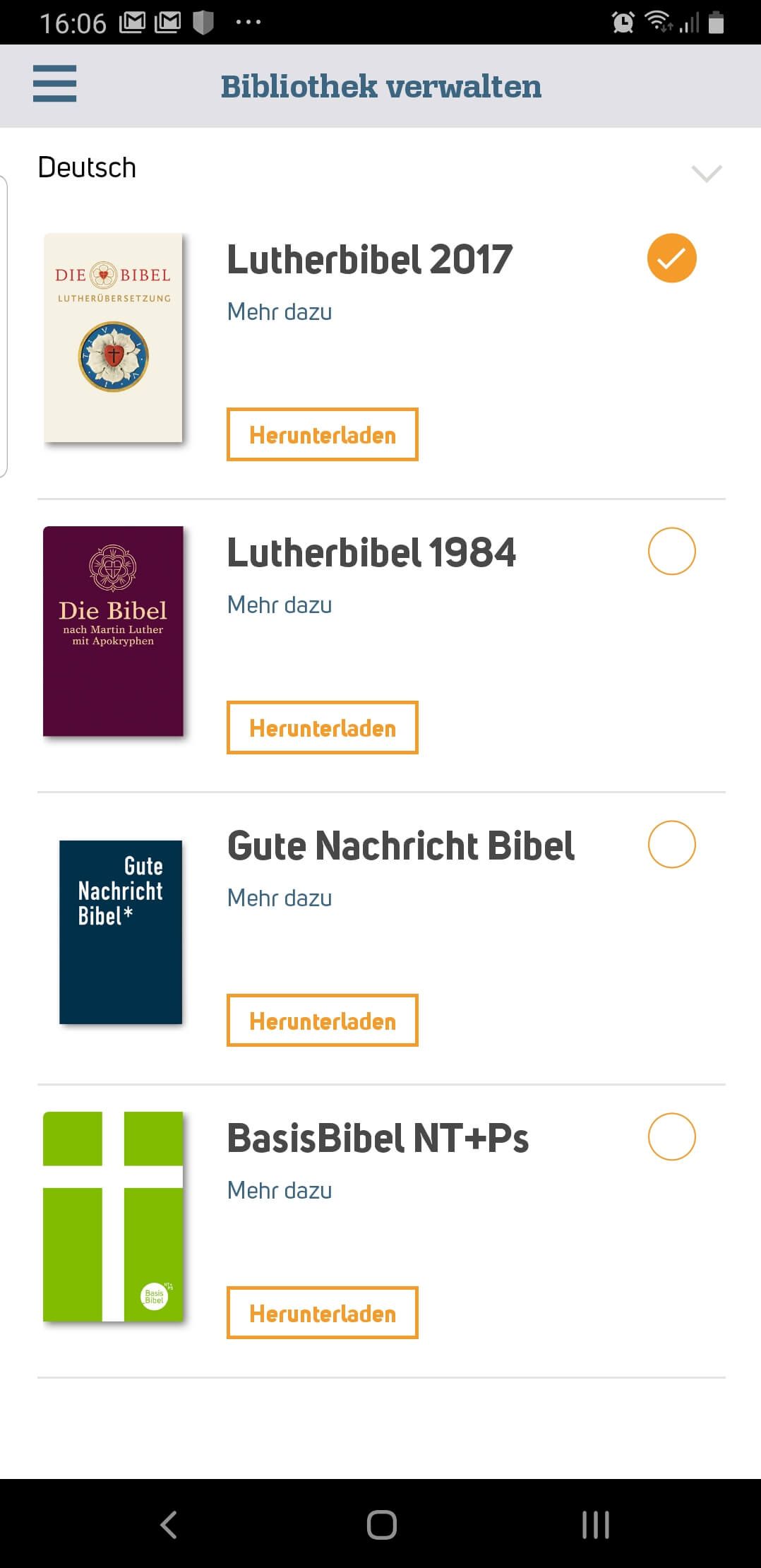The height and width of the screenshot is (1568, 761).
Task: Download the Lutherbibel 2017
Action: coord(322,434)
